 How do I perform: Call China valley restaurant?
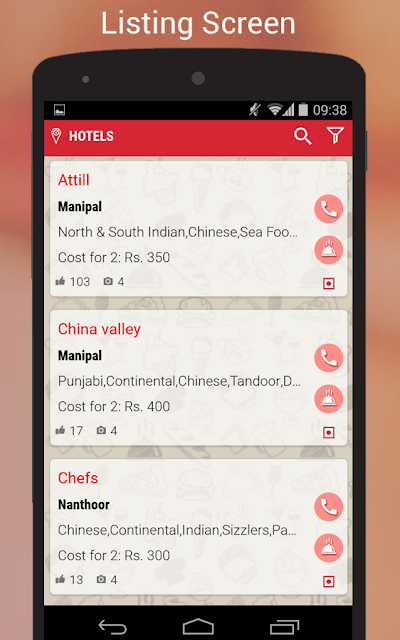(x=329, y=358)
